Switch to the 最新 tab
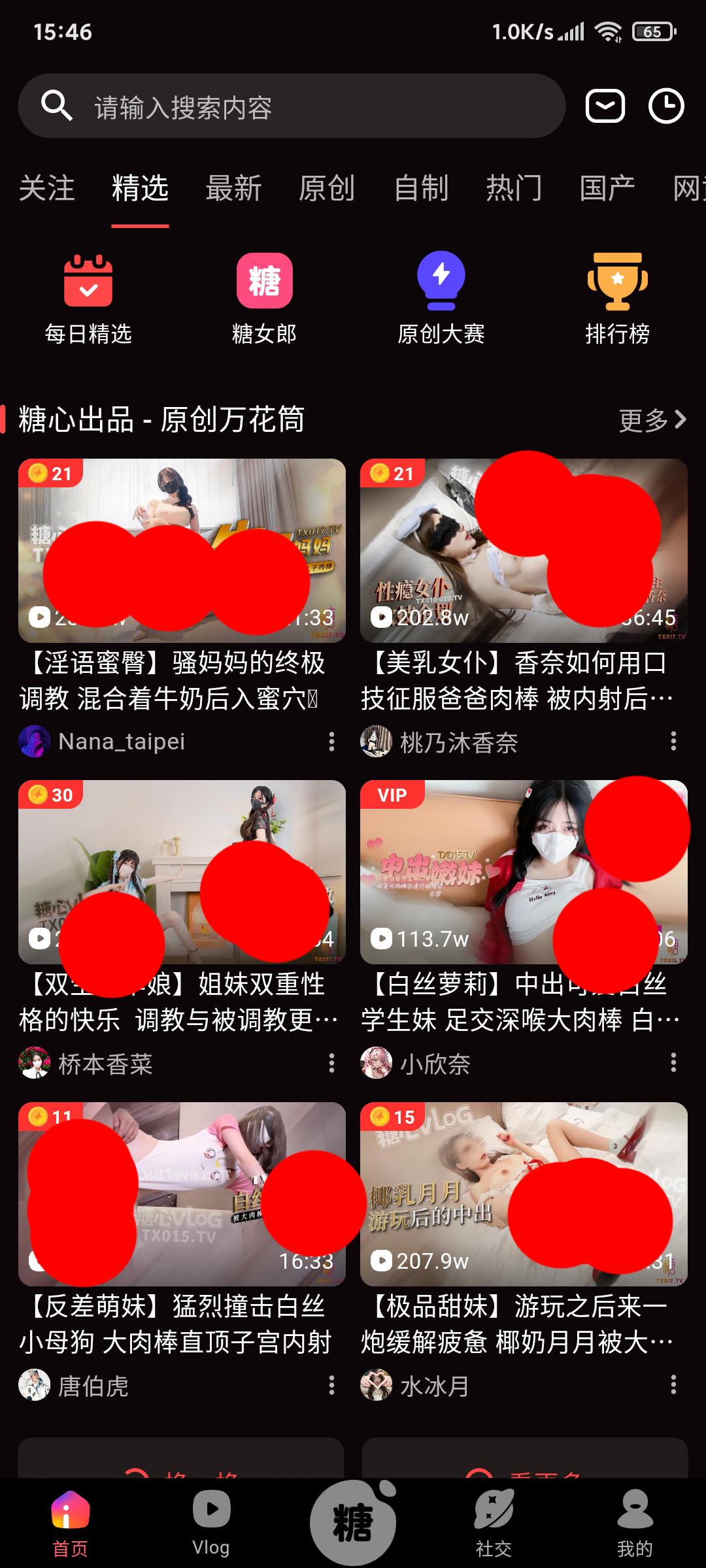Viewport: 706px width, 1568px height. pyautogui.click(x=233, y=188)
